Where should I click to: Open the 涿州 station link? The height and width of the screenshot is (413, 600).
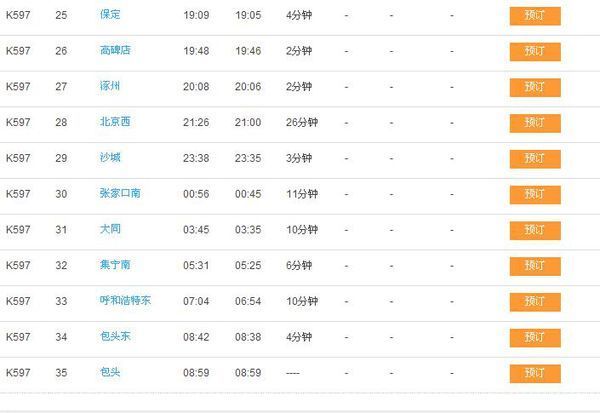(x=110, y=87)
